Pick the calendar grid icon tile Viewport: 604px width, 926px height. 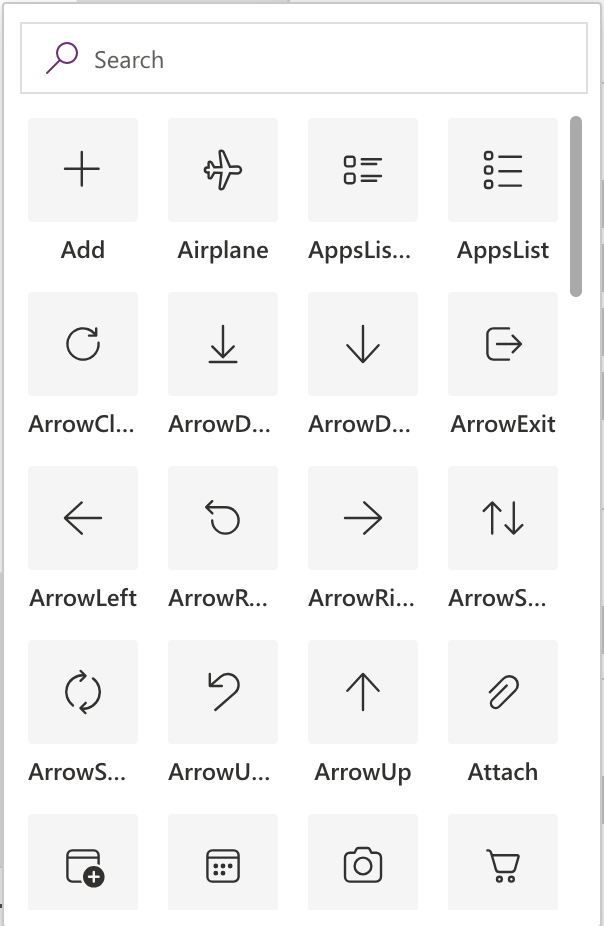pos(223,864)
